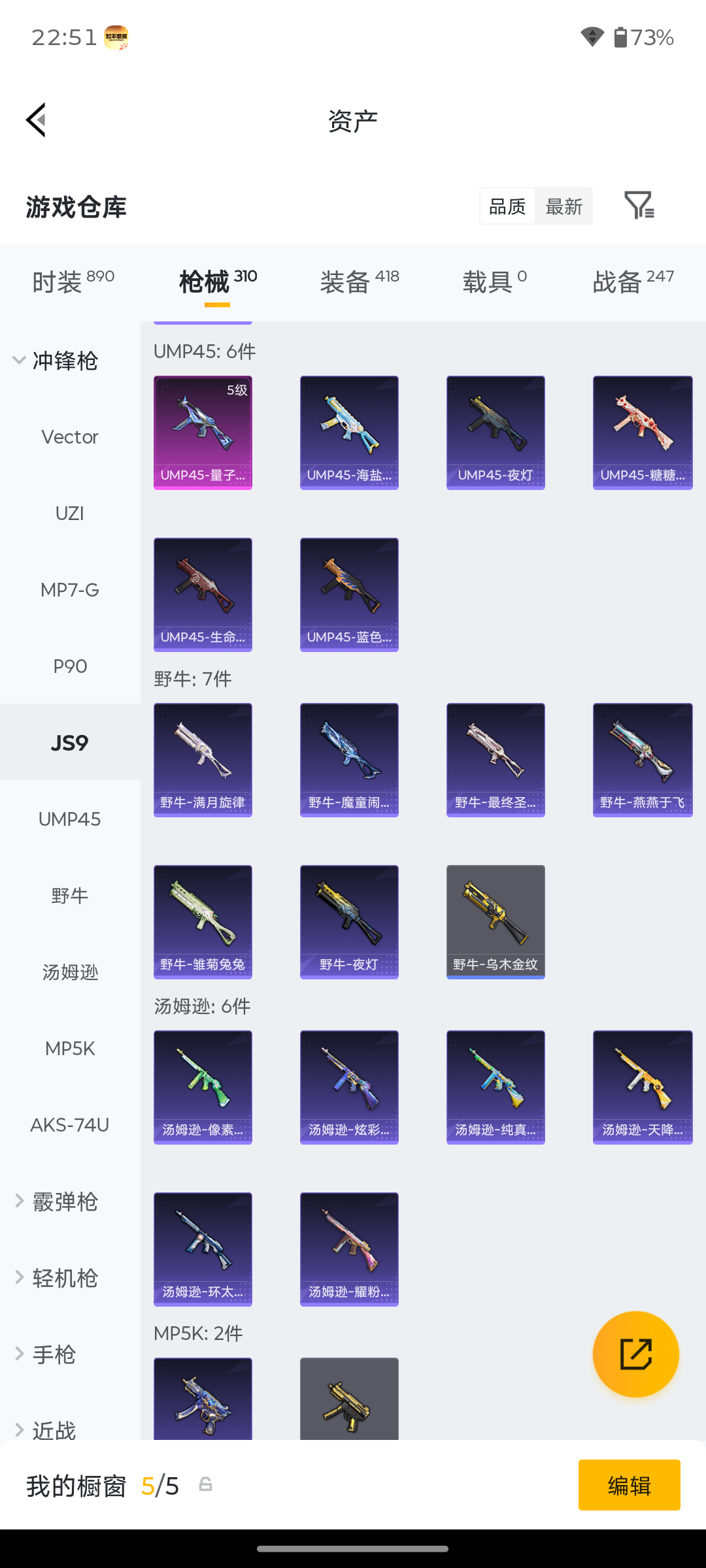
Task: Expand the 霰弹枪 category
Action: 56,1201
